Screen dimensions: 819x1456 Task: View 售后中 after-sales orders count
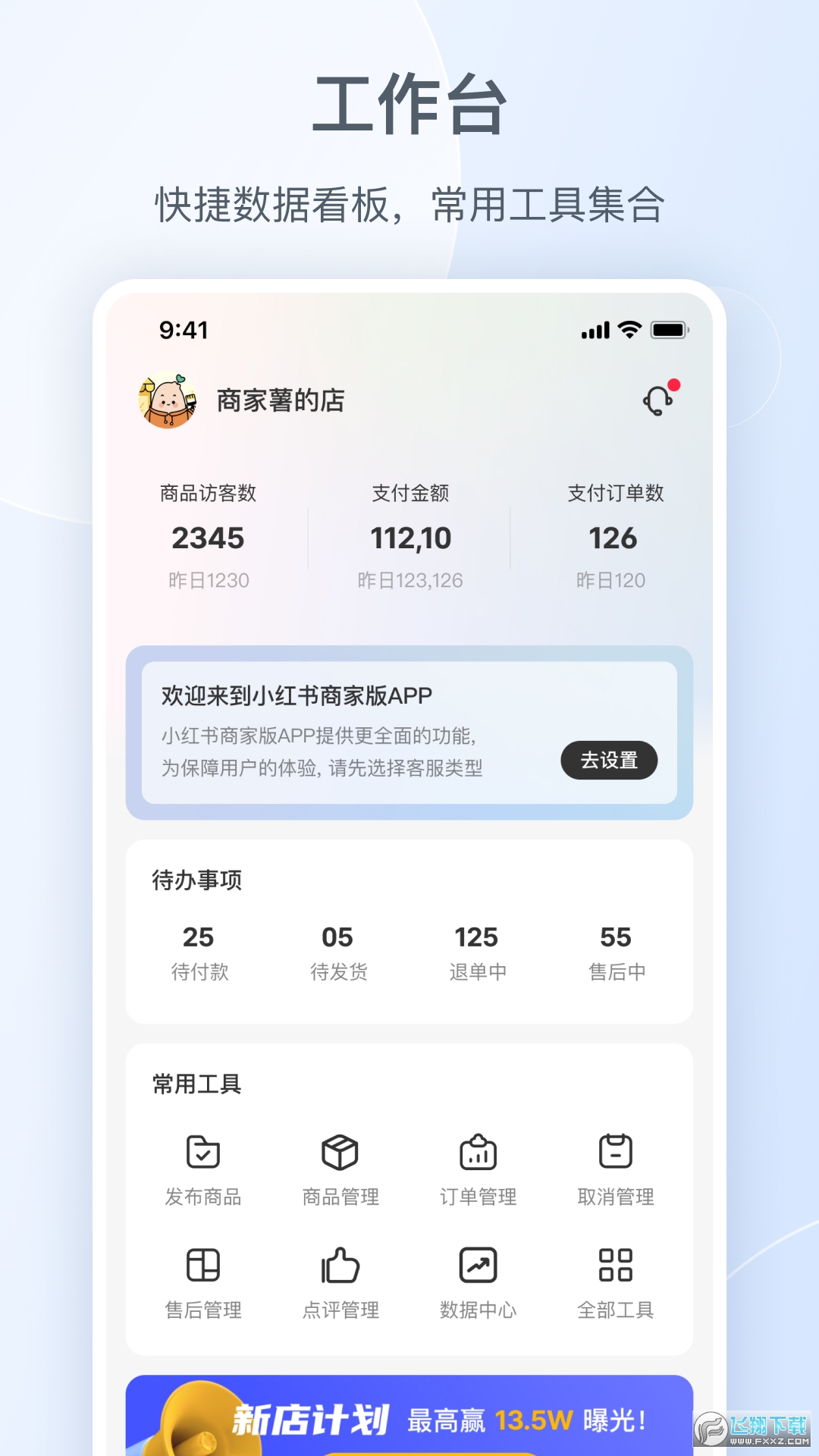(x=617, y=952)
